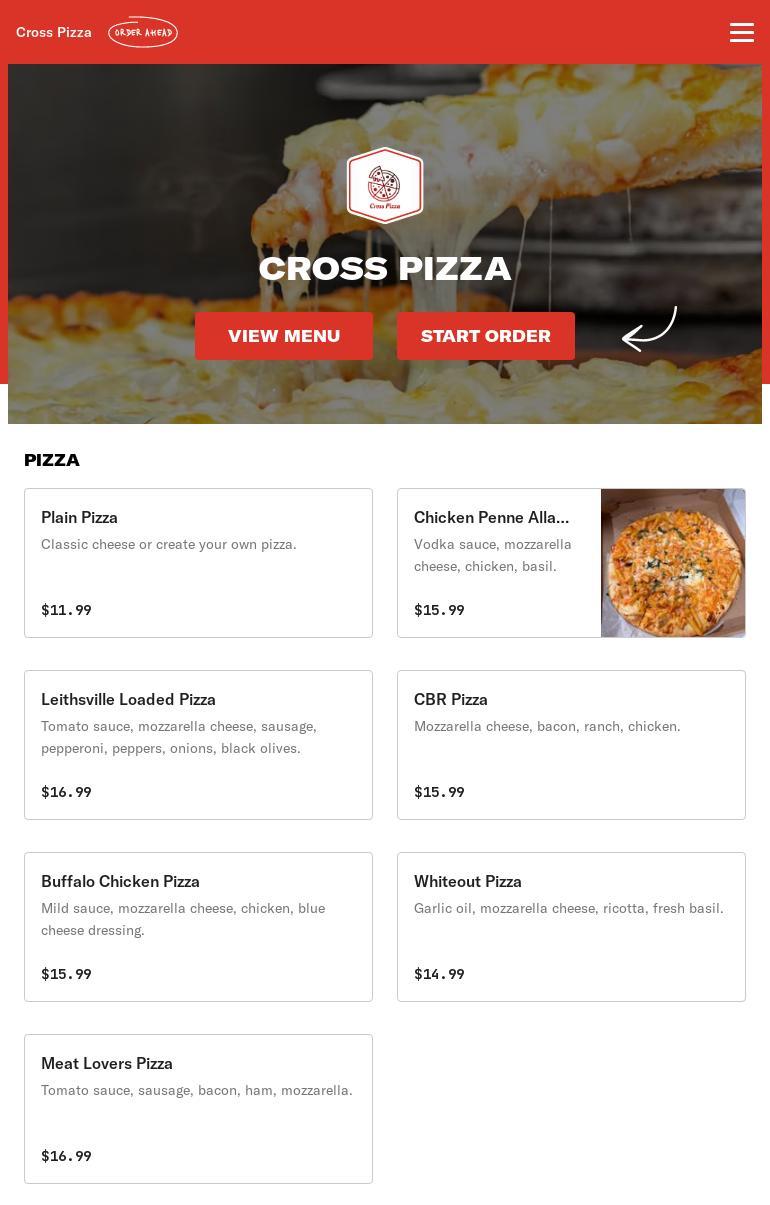
Task: Open the CBR Pizza card
Action: coord(571,745)
